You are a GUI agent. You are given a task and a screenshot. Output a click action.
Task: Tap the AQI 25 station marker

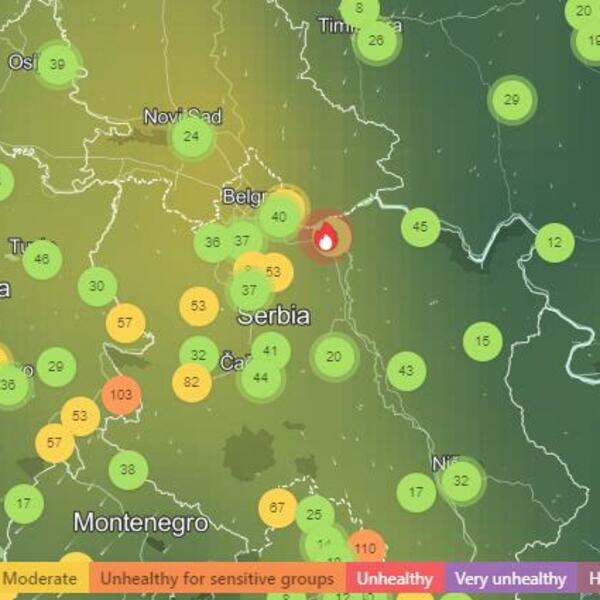[315, 515]
